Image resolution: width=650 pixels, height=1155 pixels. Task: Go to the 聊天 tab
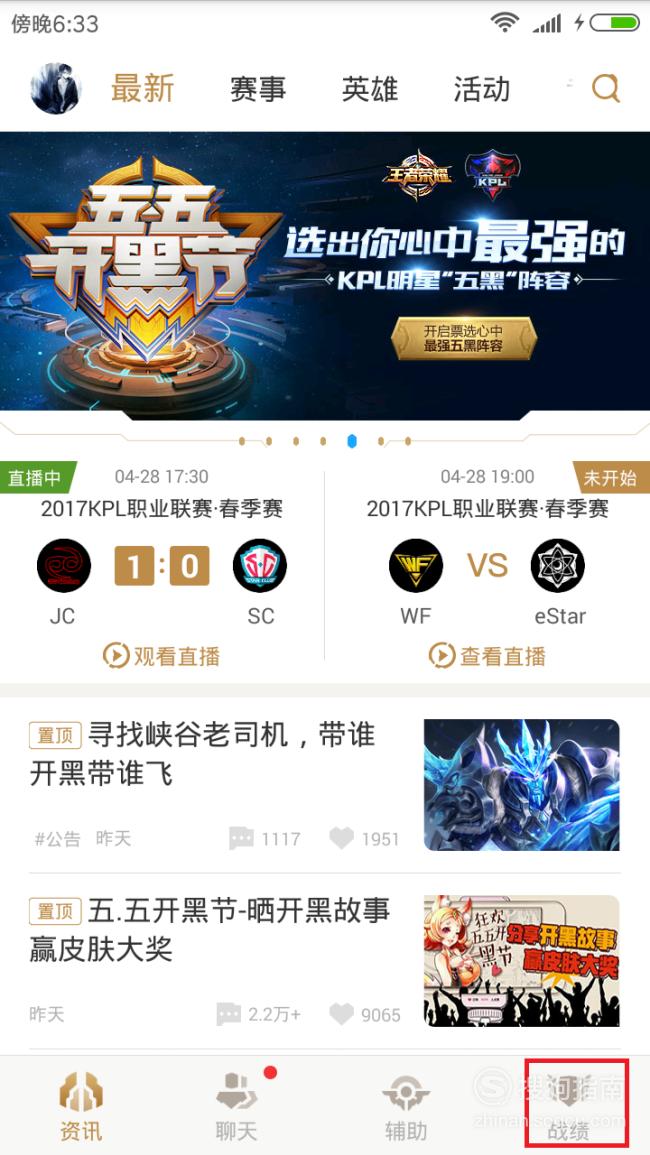[x=236, y=1105]
